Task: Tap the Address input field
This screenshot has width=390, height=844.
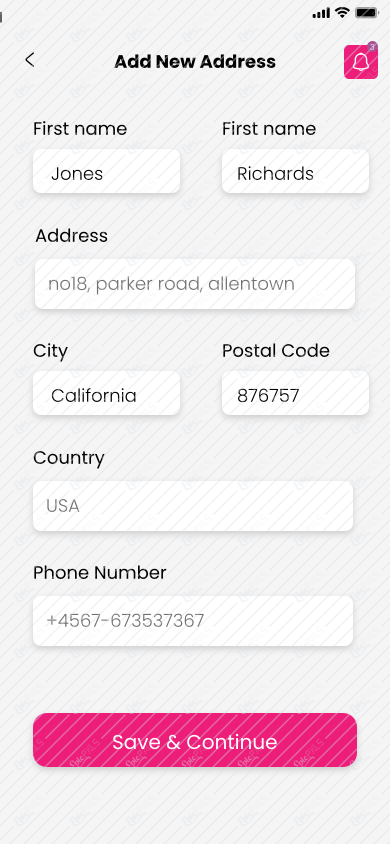Action: 195,284
